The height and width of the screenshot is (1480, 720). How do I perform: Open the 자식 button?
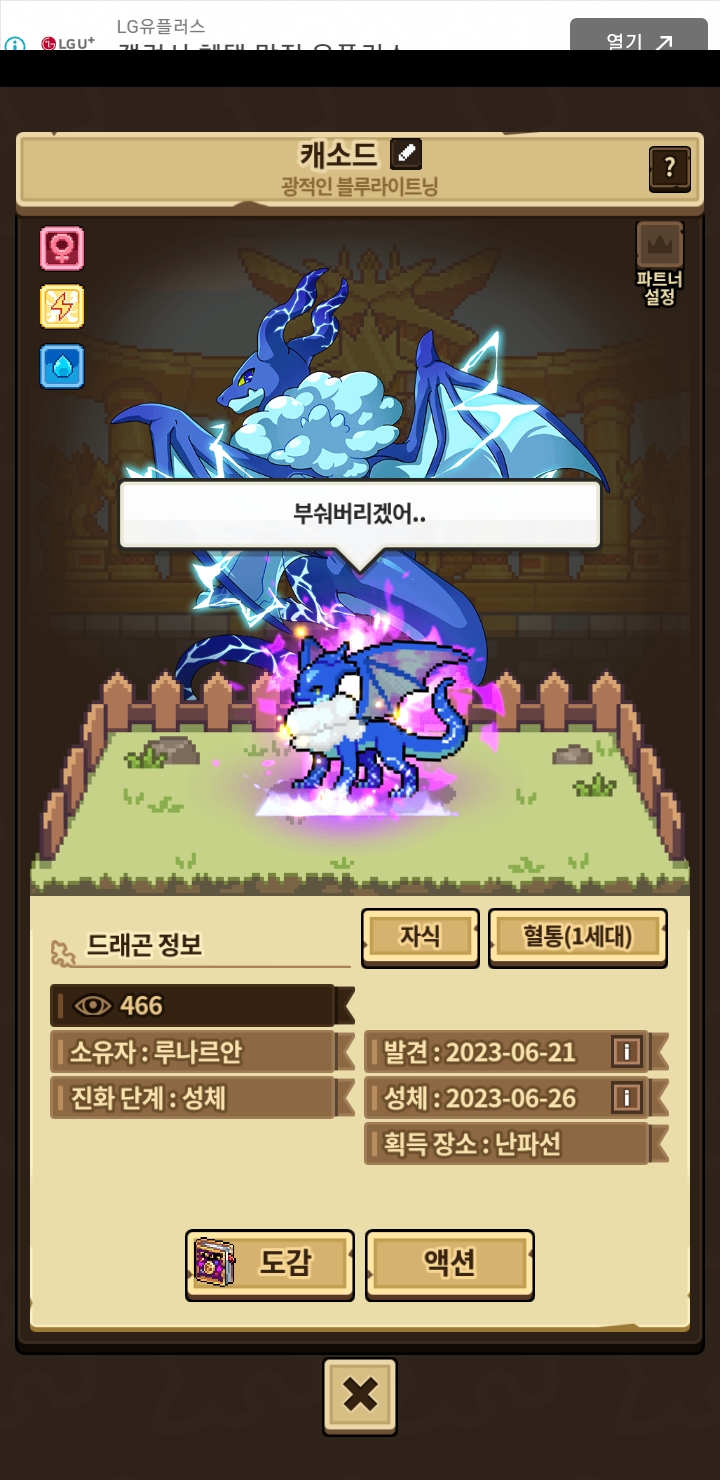pos(420,937)
